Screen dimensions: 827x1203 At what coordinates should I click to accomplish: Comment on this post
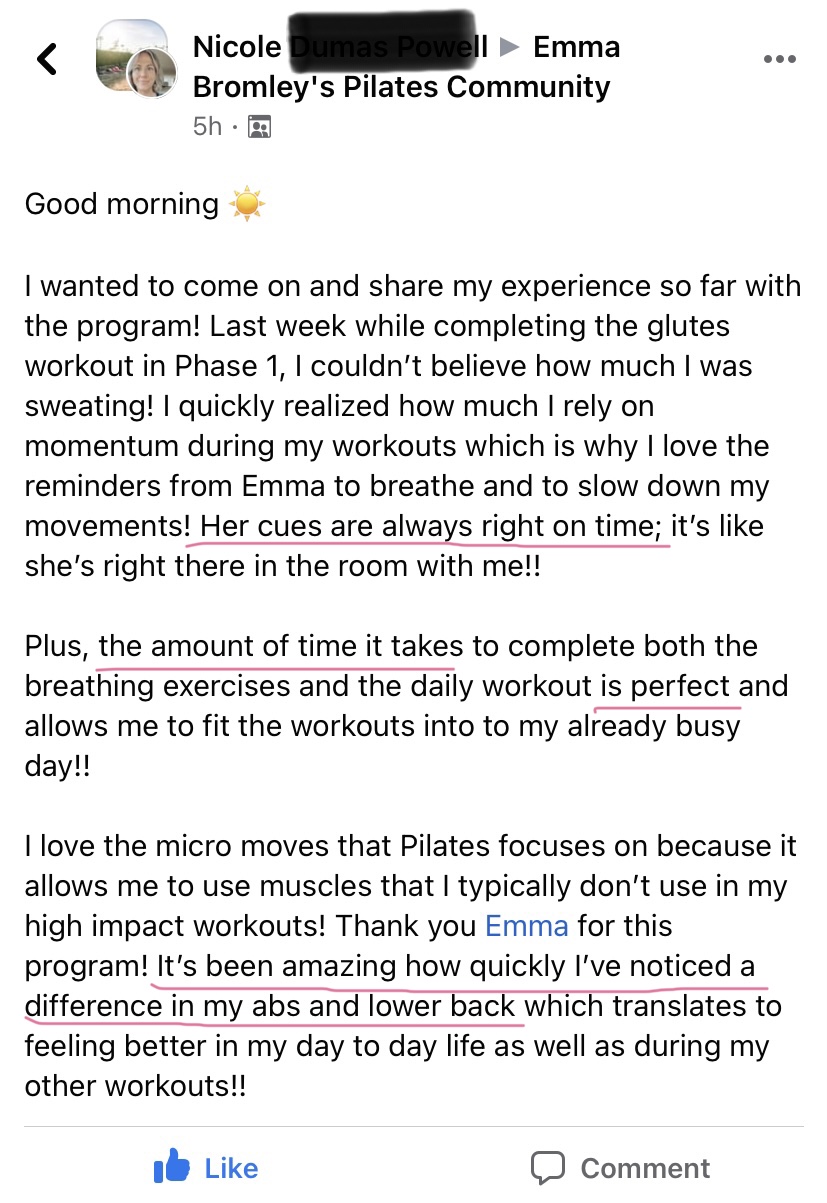click(620, 1167)
